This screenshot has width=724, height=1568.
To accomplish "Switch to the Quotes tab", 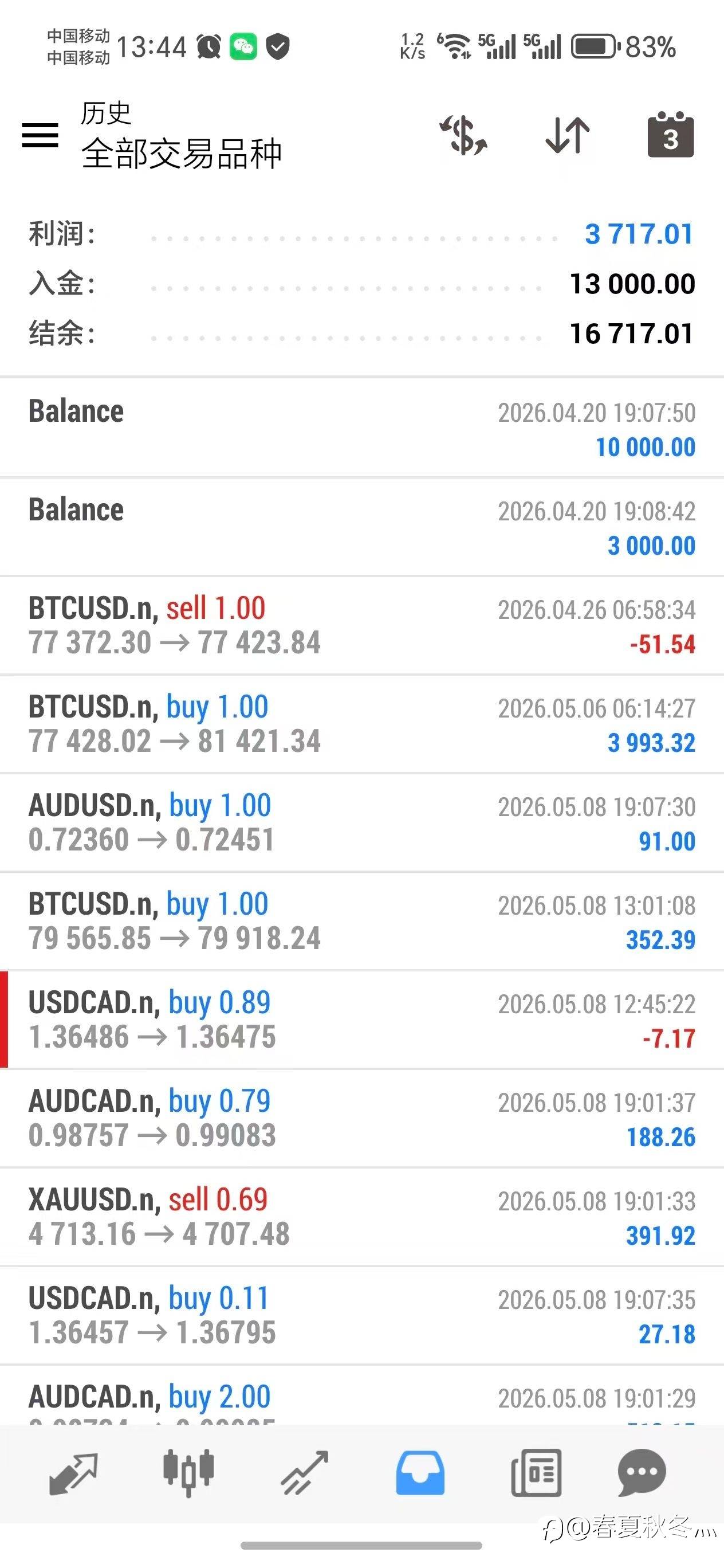I will coord(73,1473).
